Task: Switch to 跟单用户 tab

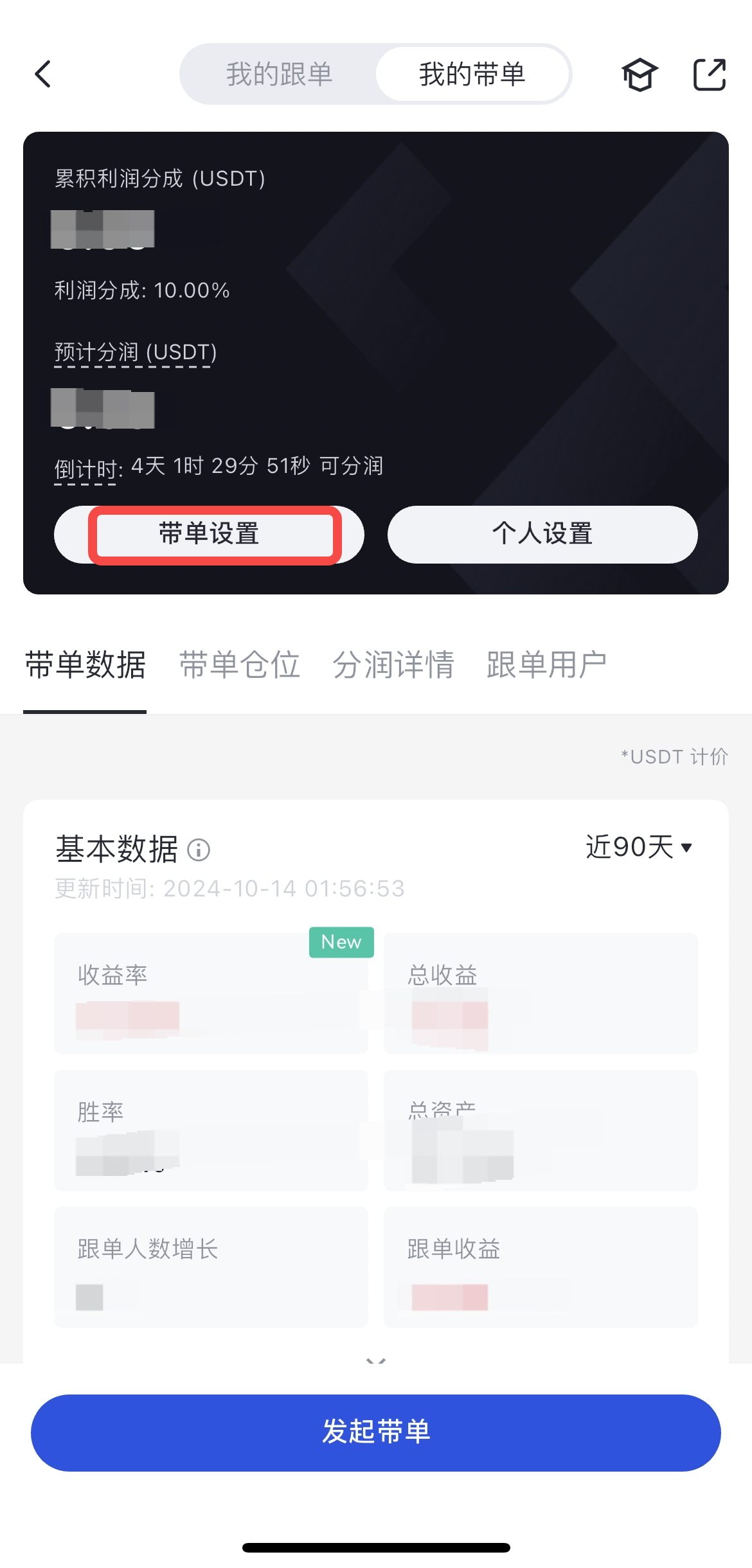Action: [x=546, y=665]
